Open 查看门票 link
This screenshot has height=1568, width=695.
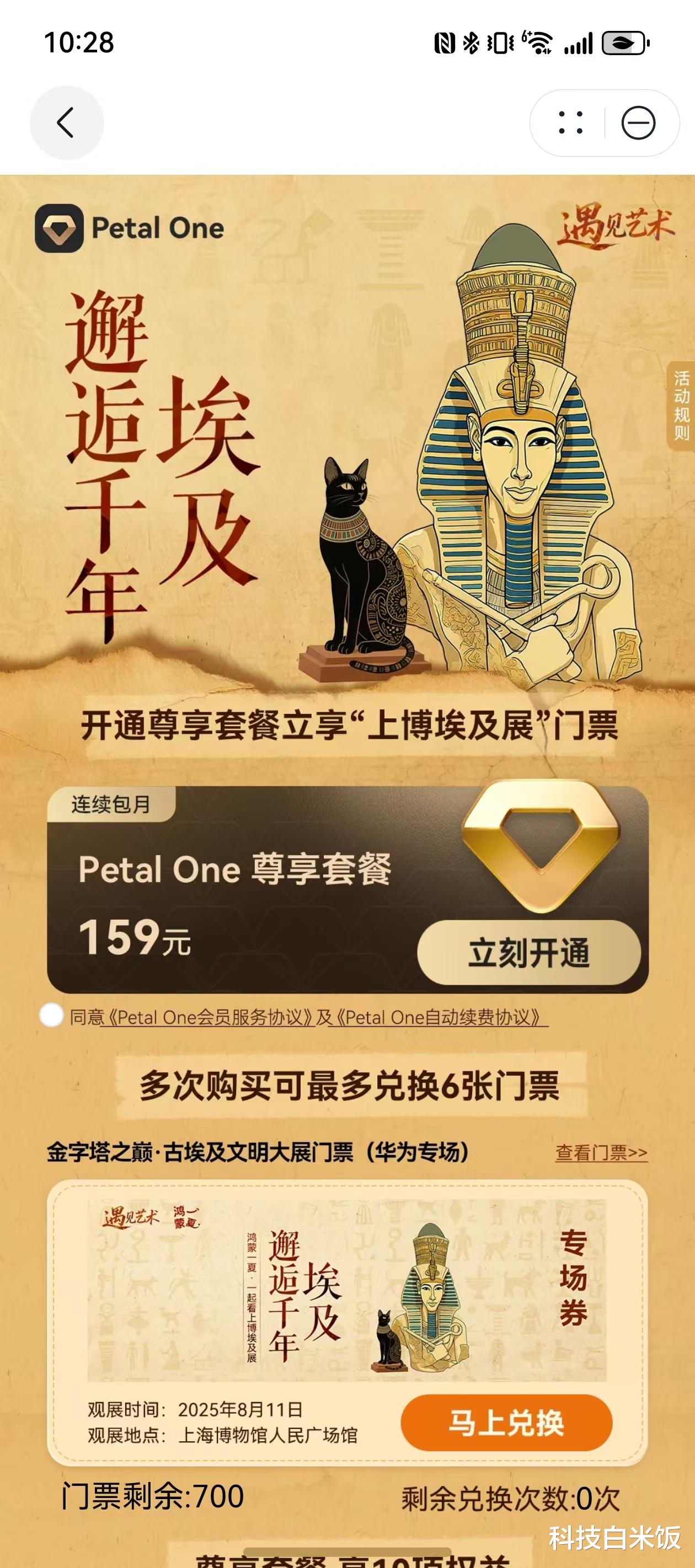[x=601, y=1152]
